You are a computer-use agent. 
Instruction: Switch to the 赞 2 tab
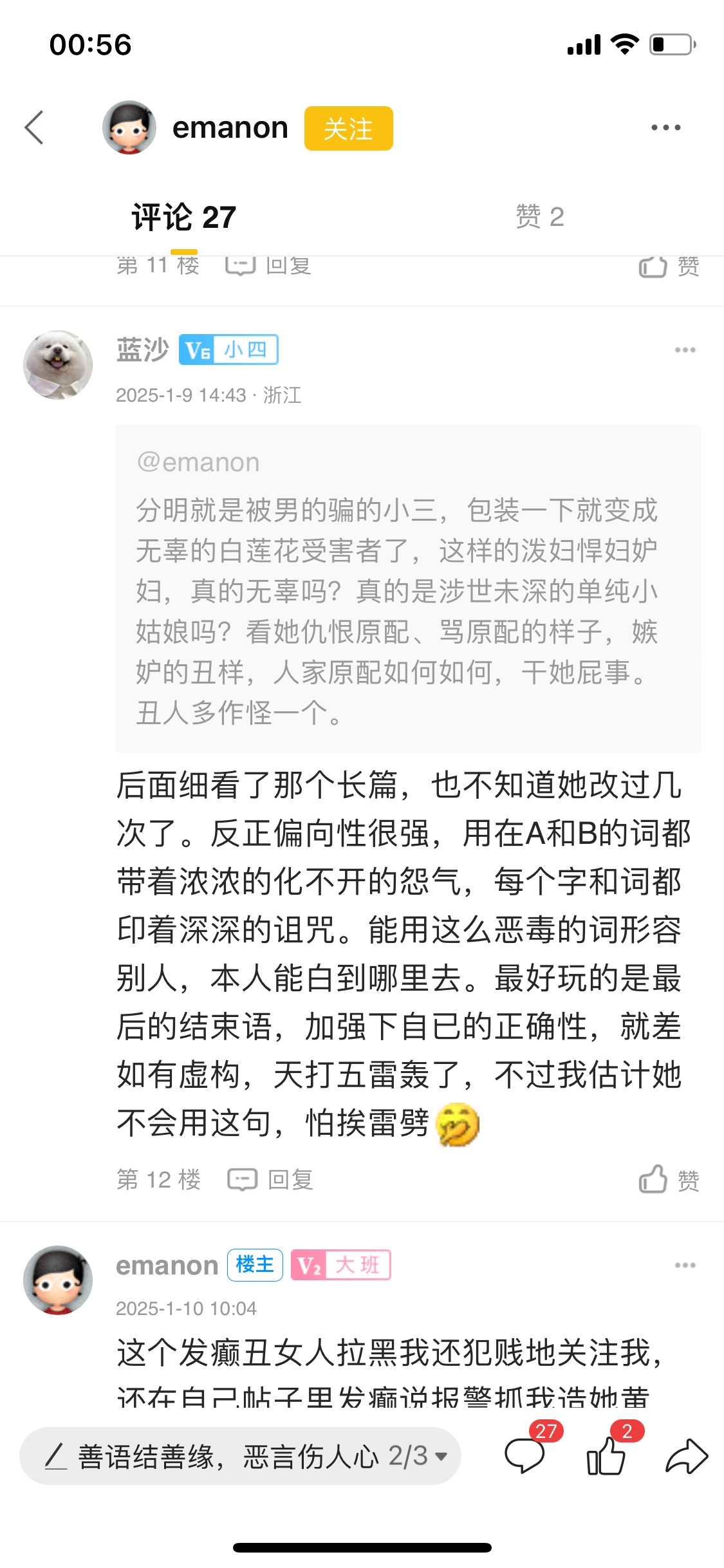click(x=539, y=217)
